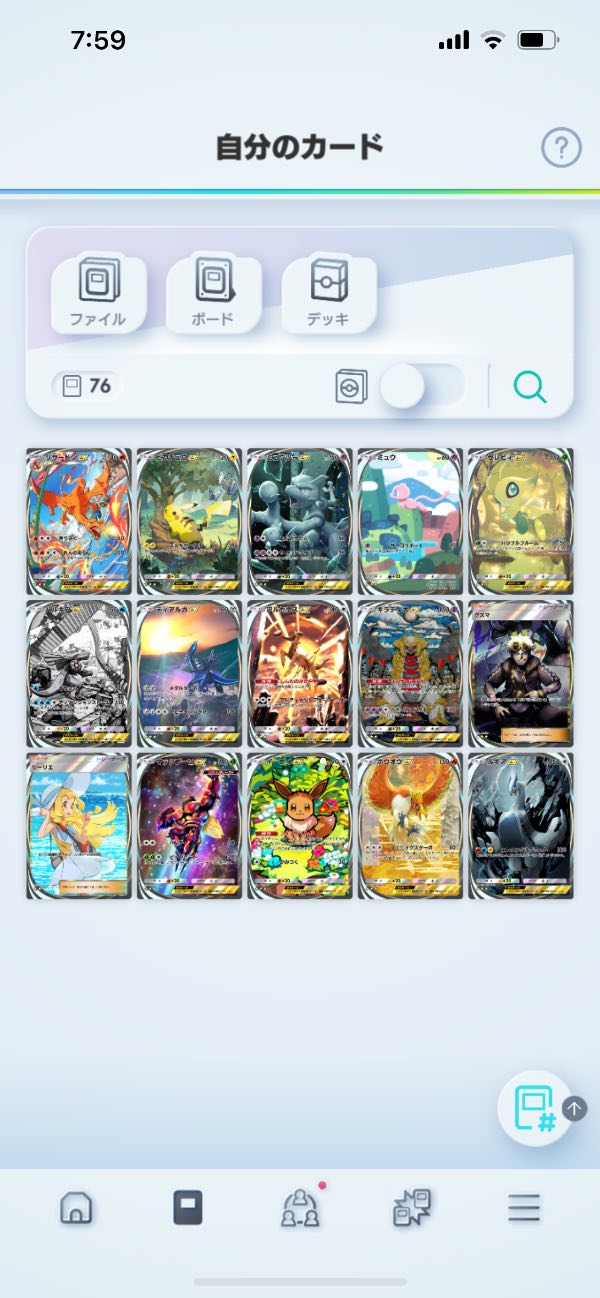Toggle the card stack display switch
The height and width of the screenshot is (1298, 600).
(x=422, y=386)
